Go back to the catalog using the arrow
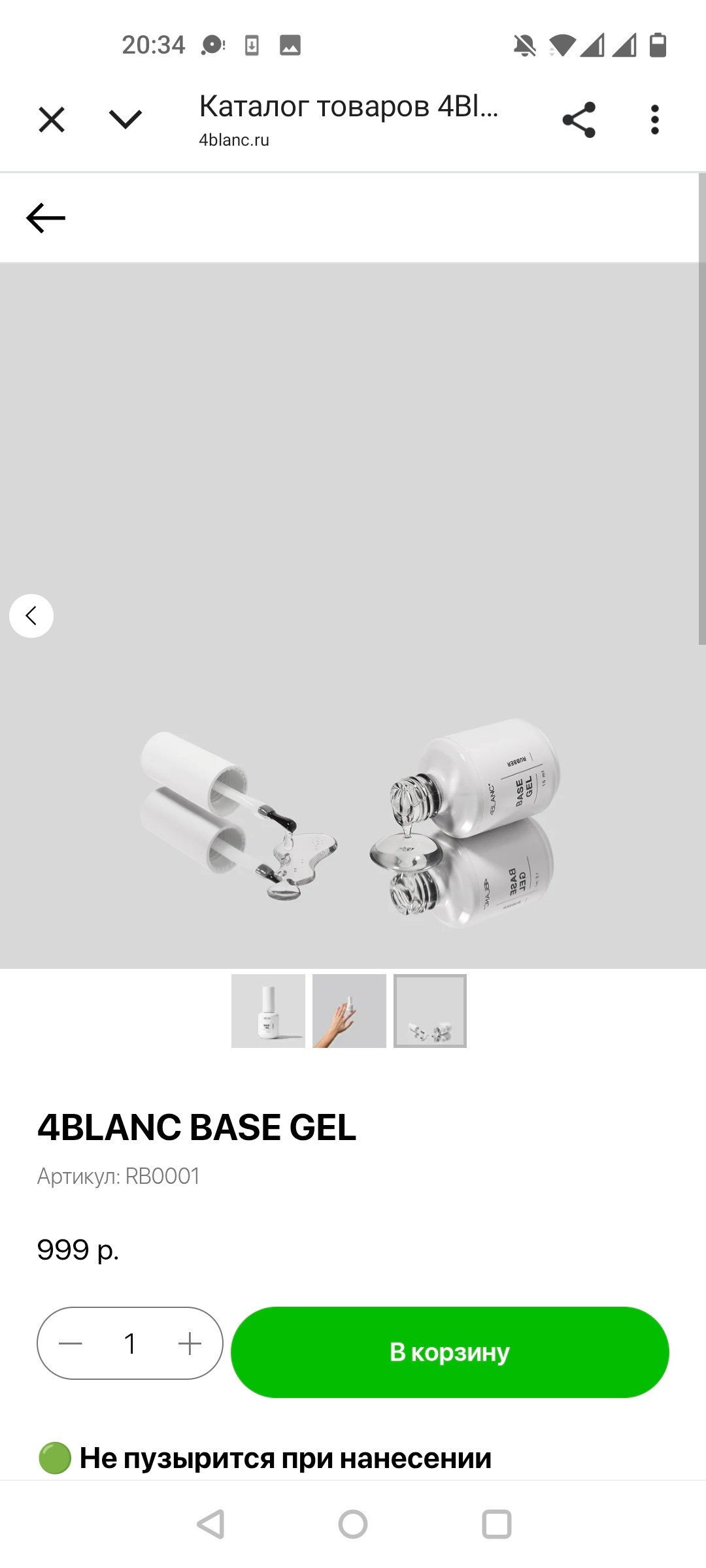This screenshot has width=706, height=1568. (46, 218)
